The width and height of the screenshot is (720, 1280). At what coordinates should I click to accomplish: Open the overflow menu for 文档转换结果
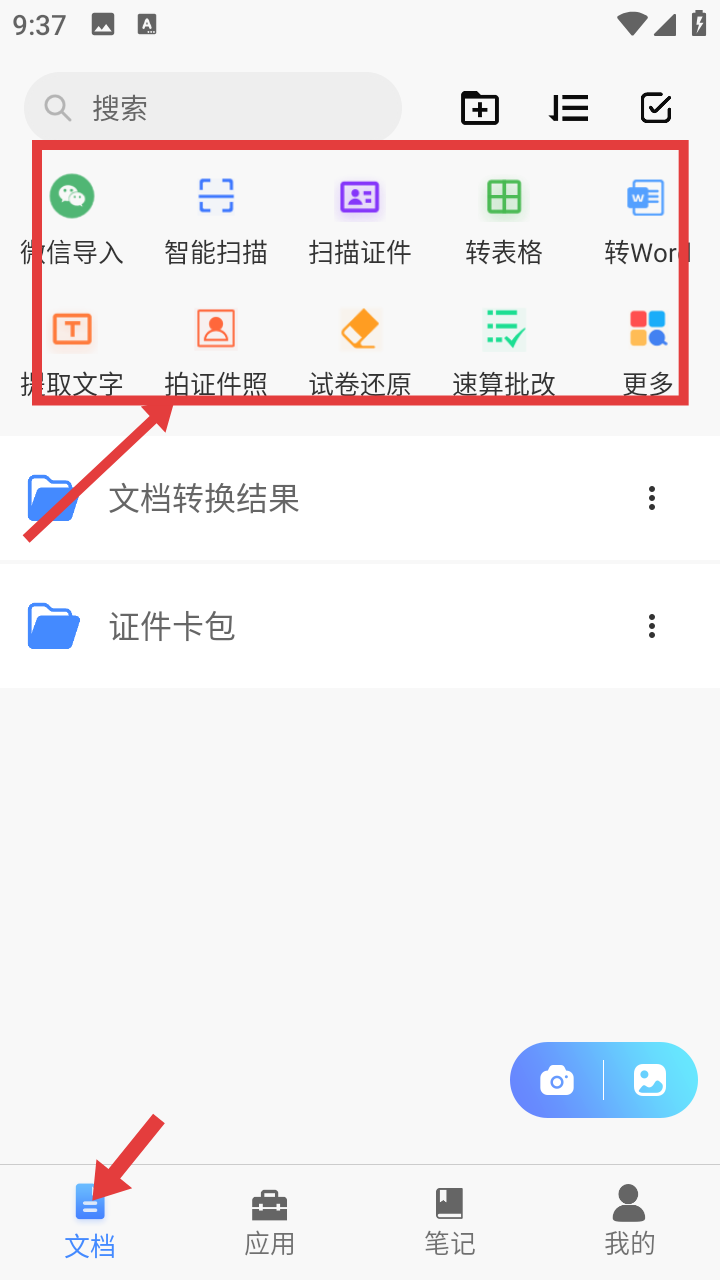pos(652,498)
